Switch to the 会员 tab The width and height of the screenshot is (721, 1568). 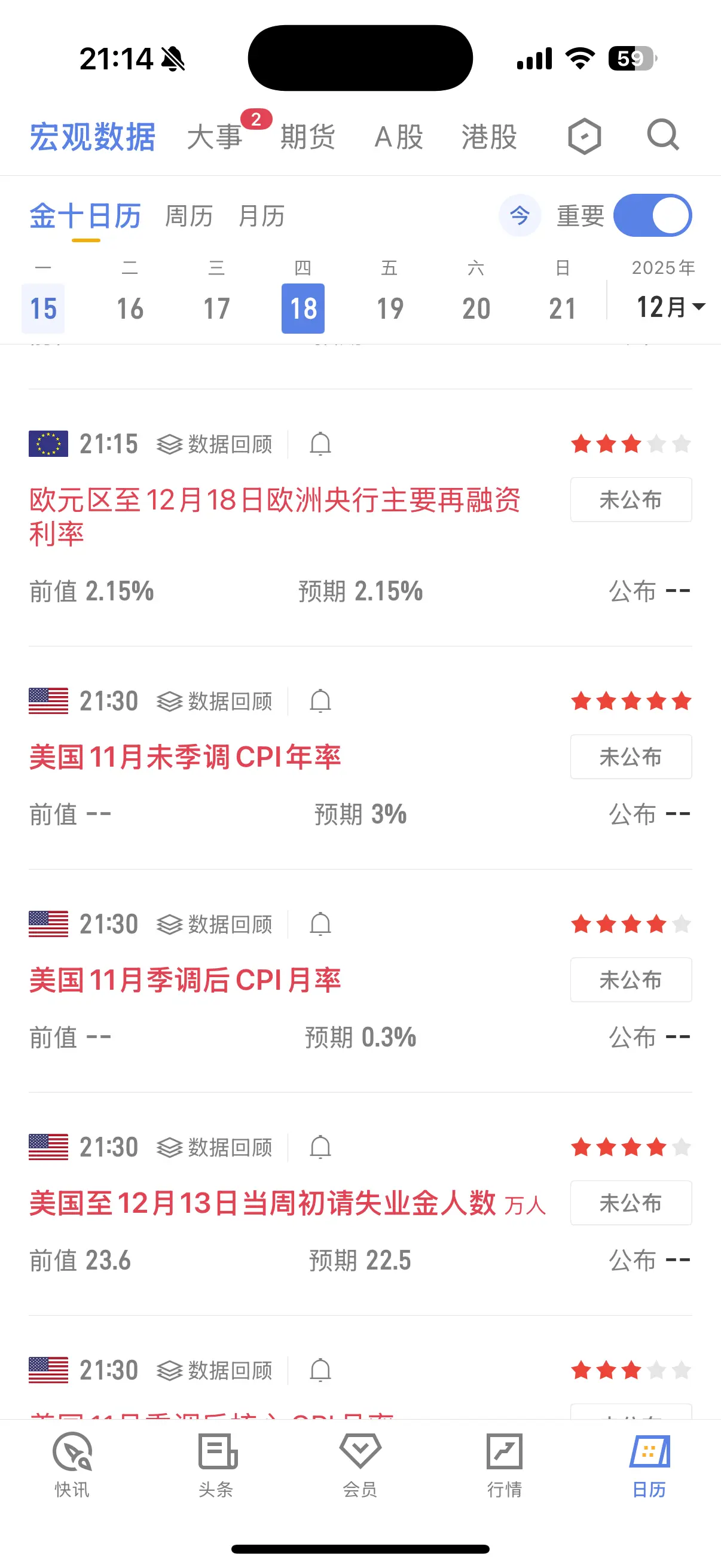click(360, 1465)
